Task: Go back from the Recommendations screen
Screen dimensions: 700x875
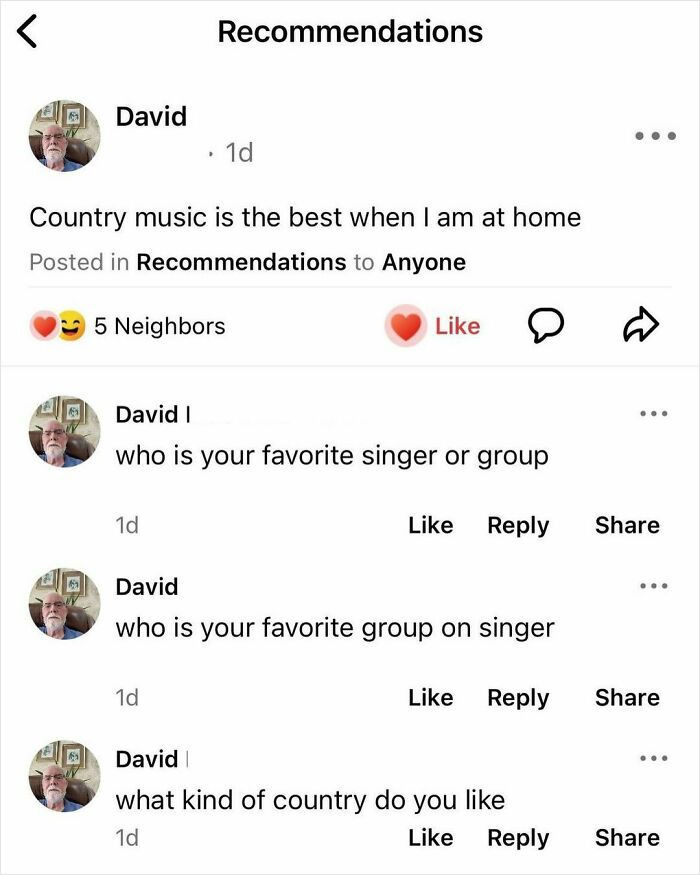Action: click(27, 32)
